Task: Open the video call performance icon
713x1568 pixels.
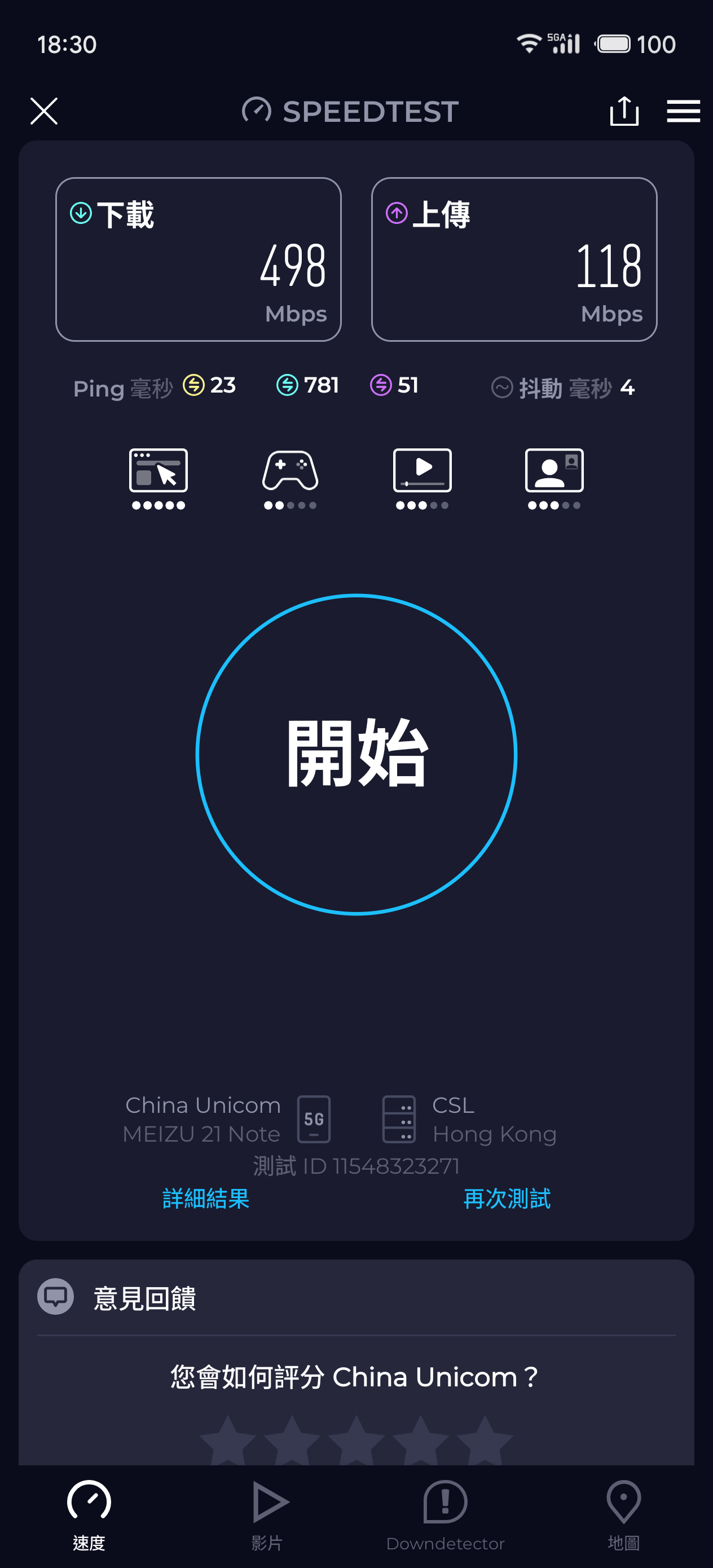Action: point(554,470)
